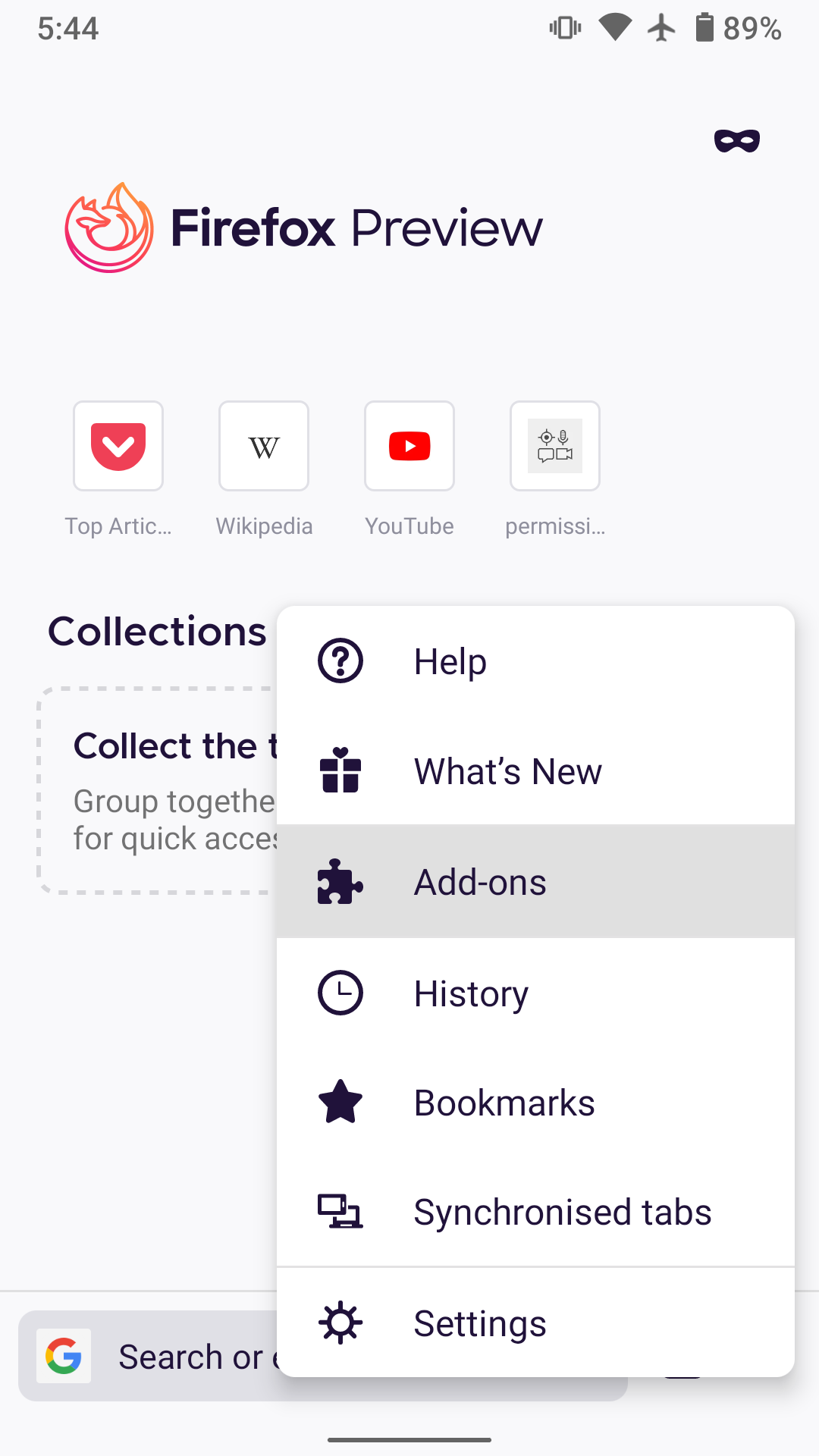
Task: Open Add-ons from the menu
Action: point(535,882)
